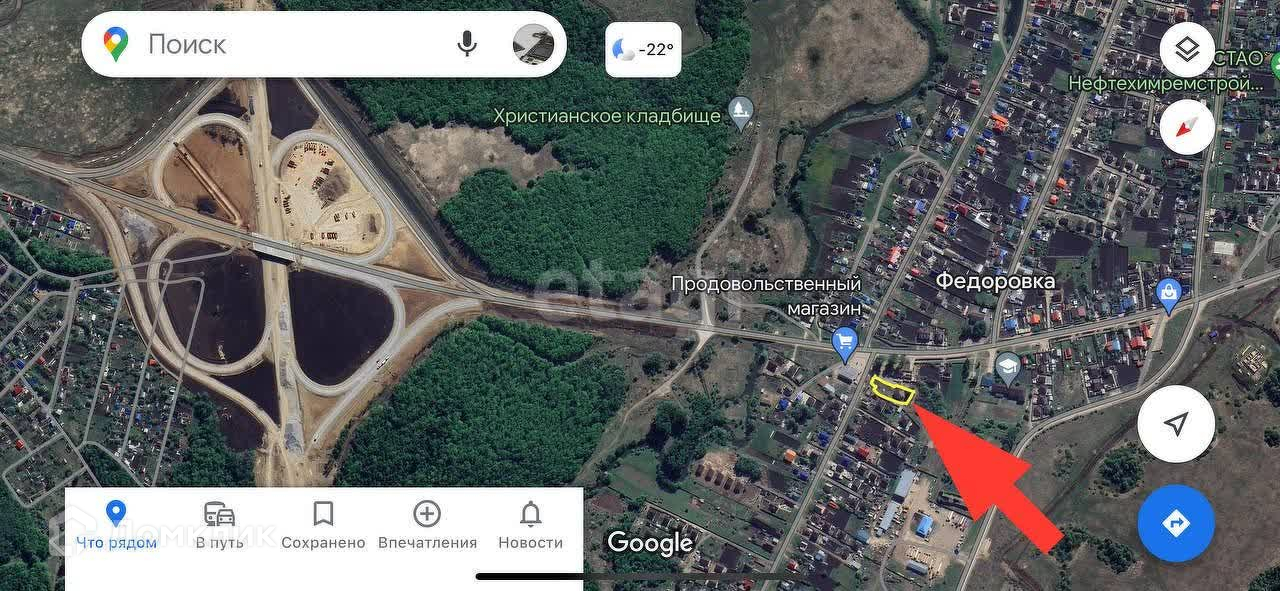Start voice search with the microphone
1280x591 pixels.
[466, 44]
